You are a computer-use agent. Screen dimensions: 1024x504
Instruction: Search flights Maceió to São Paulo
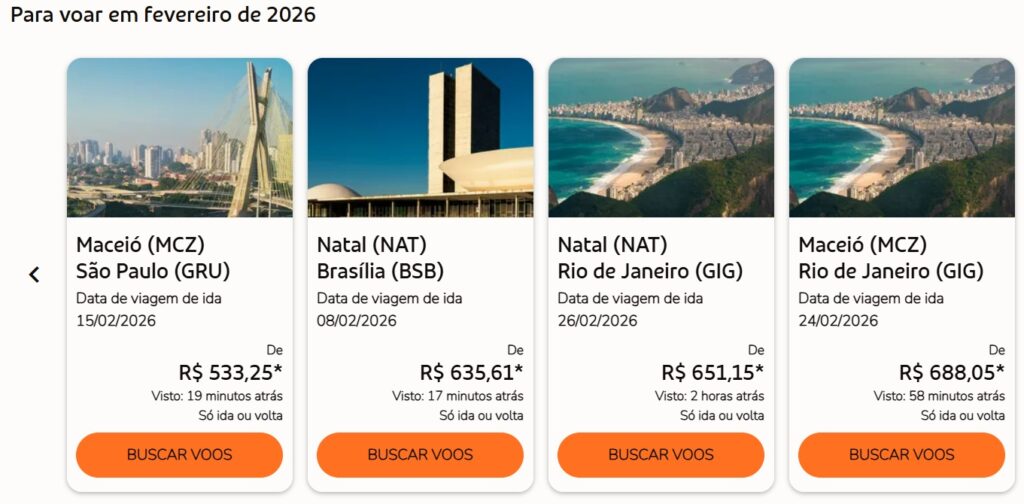click(179, 455)
